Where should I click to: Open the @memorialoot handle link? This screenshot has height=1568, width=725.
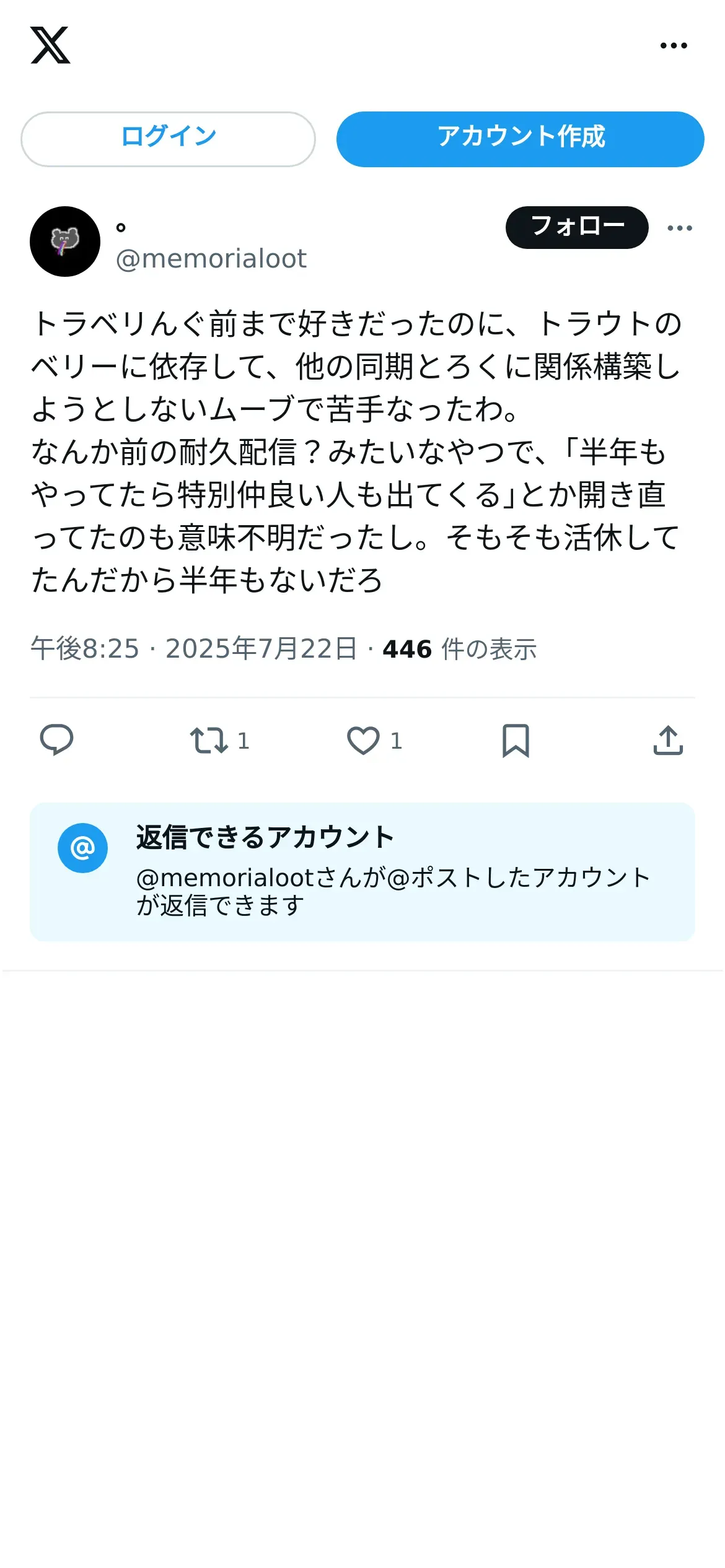[x=211, y=259]
